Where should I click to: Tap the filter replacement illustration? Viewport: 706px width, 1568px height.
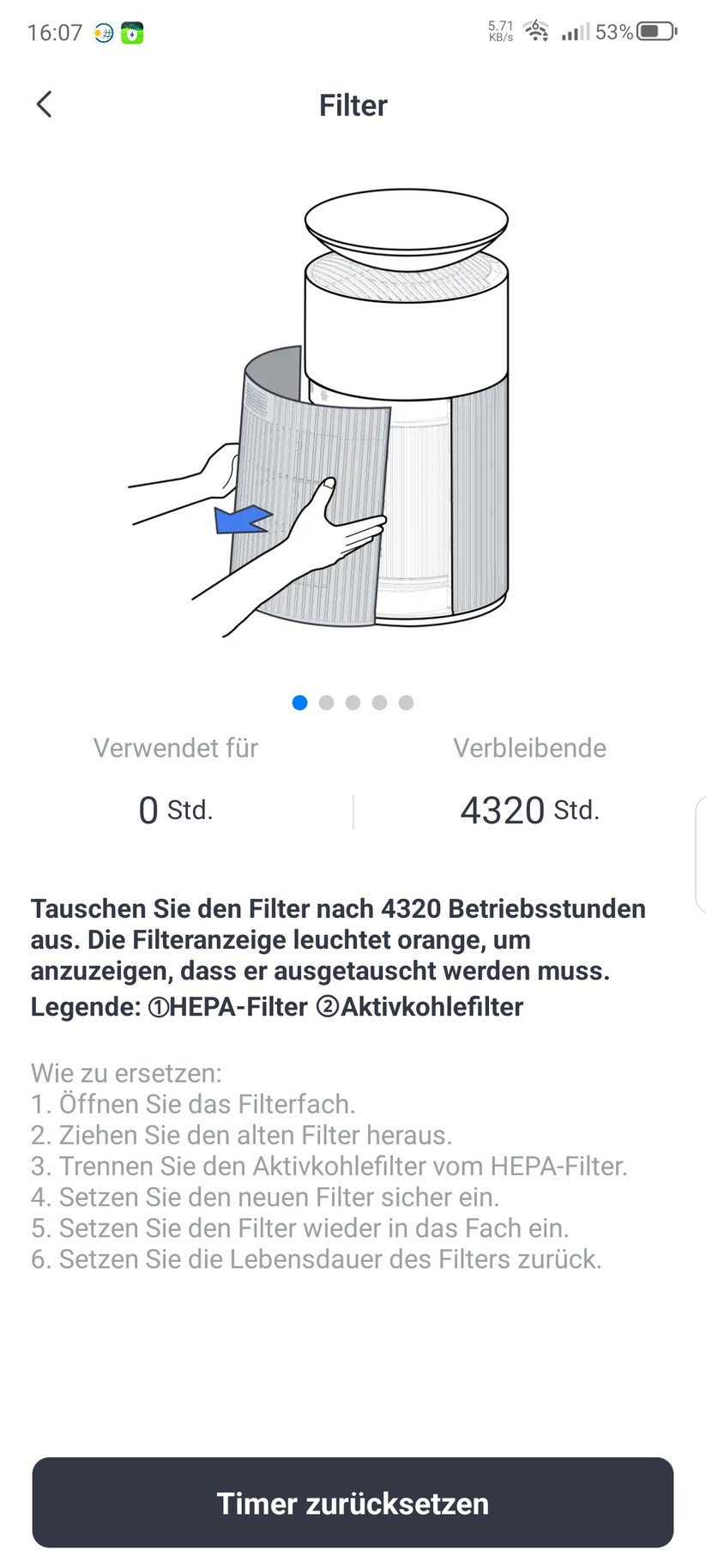coord(353,412)
